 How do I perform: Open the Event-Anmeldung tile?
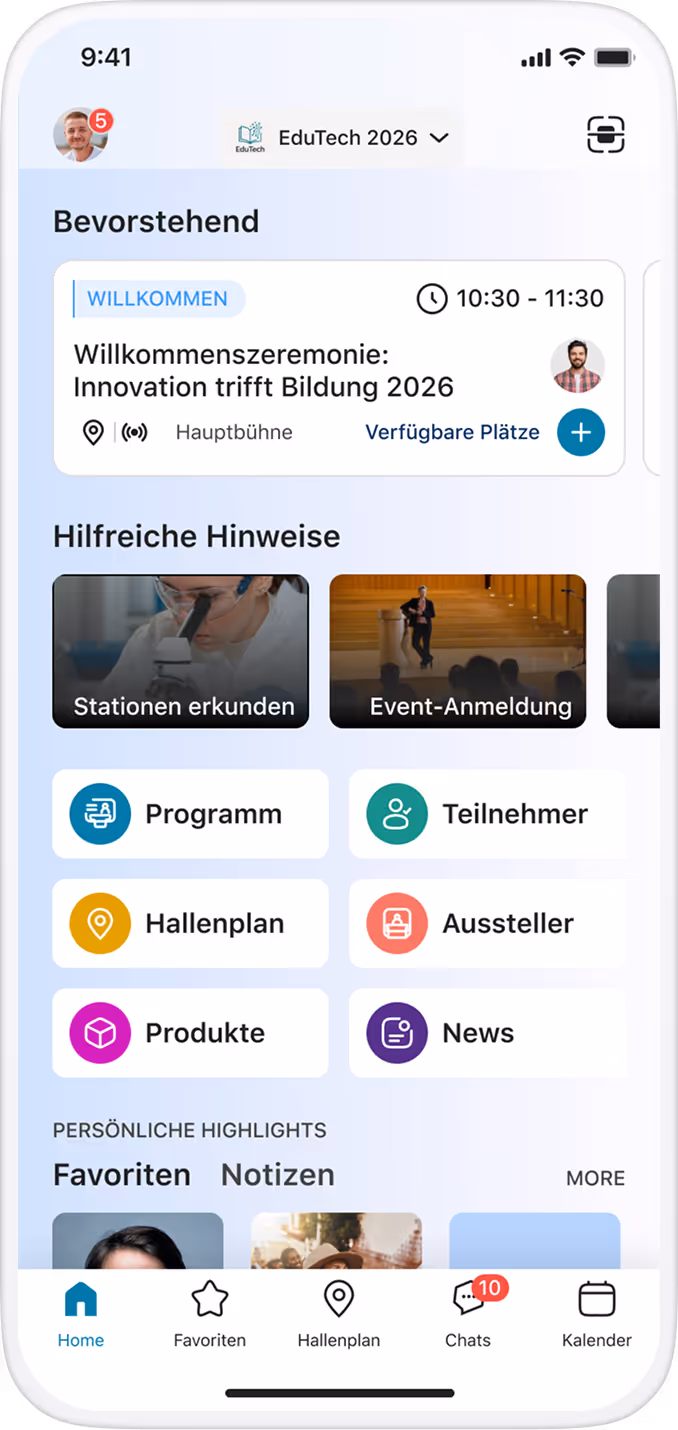click(458, 651)
